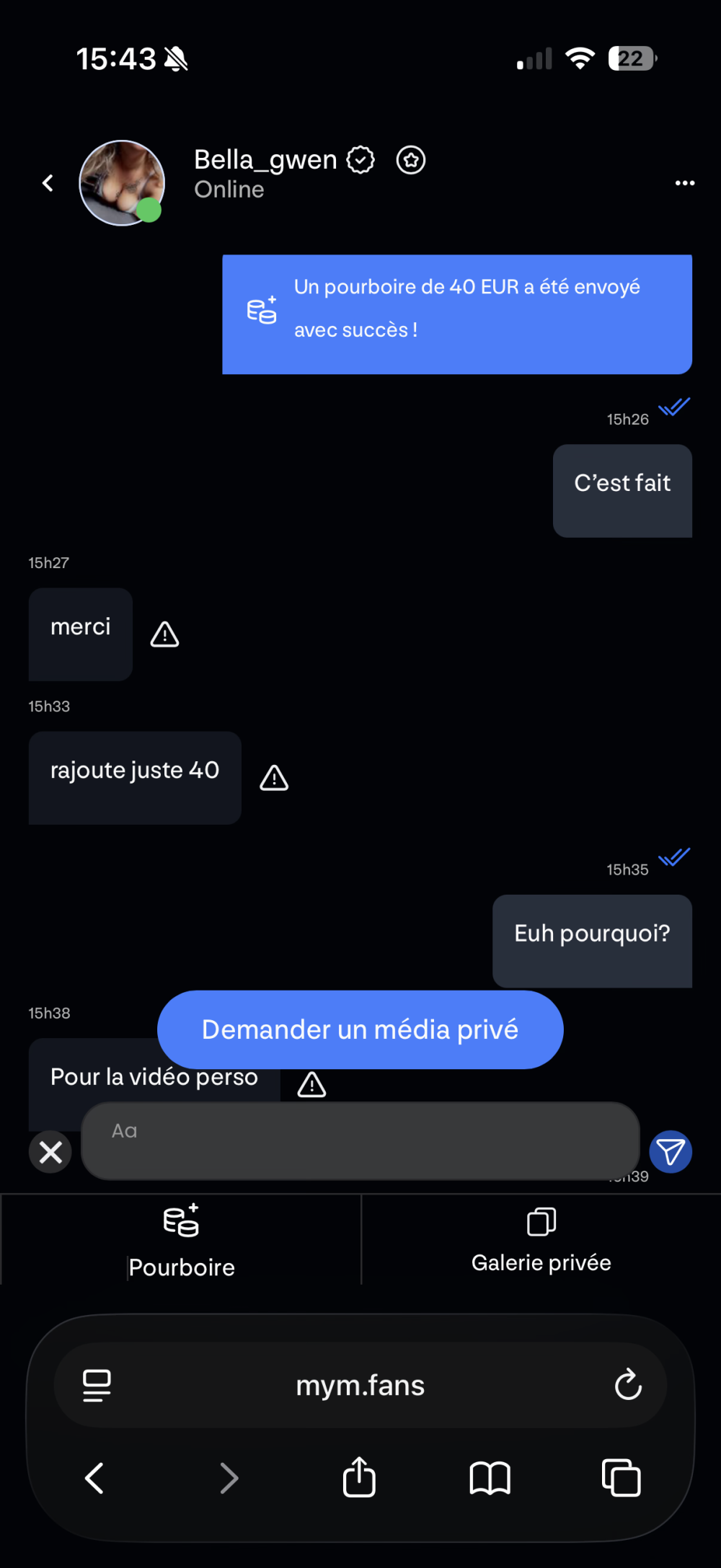Screen dimensions: 721x1568
Task: Tap Demander un média privé button
Action: [360, 1029]
